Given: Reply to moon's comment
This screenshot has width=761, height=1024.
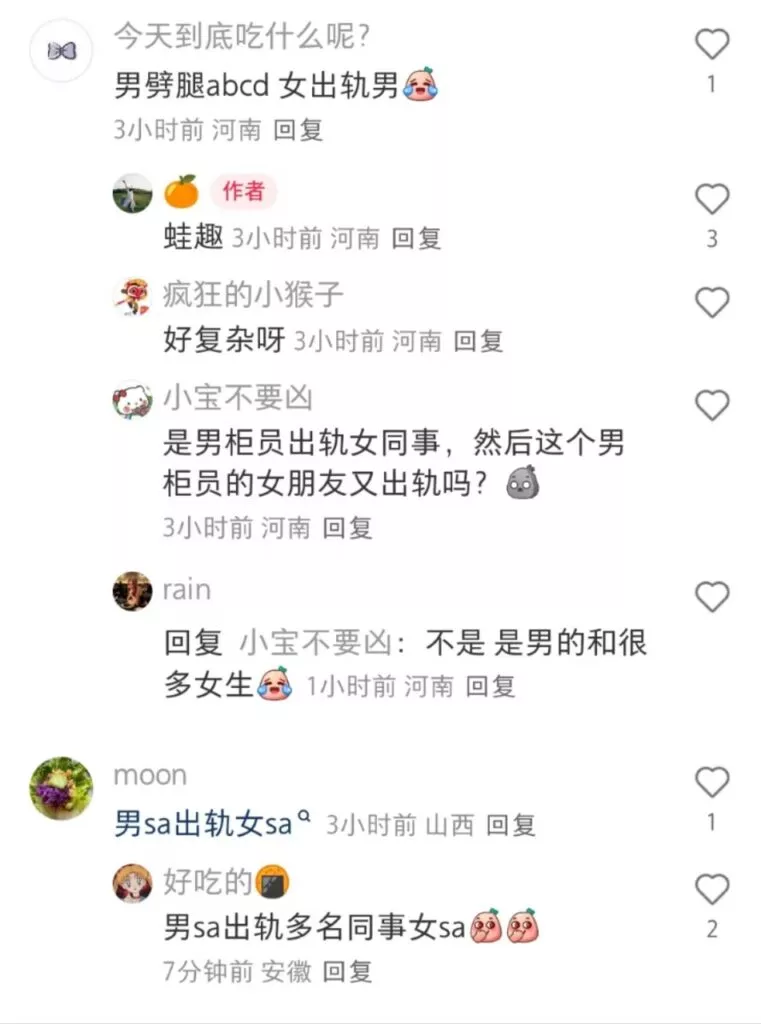Looking at the screenshot, I should click(511, 825).
